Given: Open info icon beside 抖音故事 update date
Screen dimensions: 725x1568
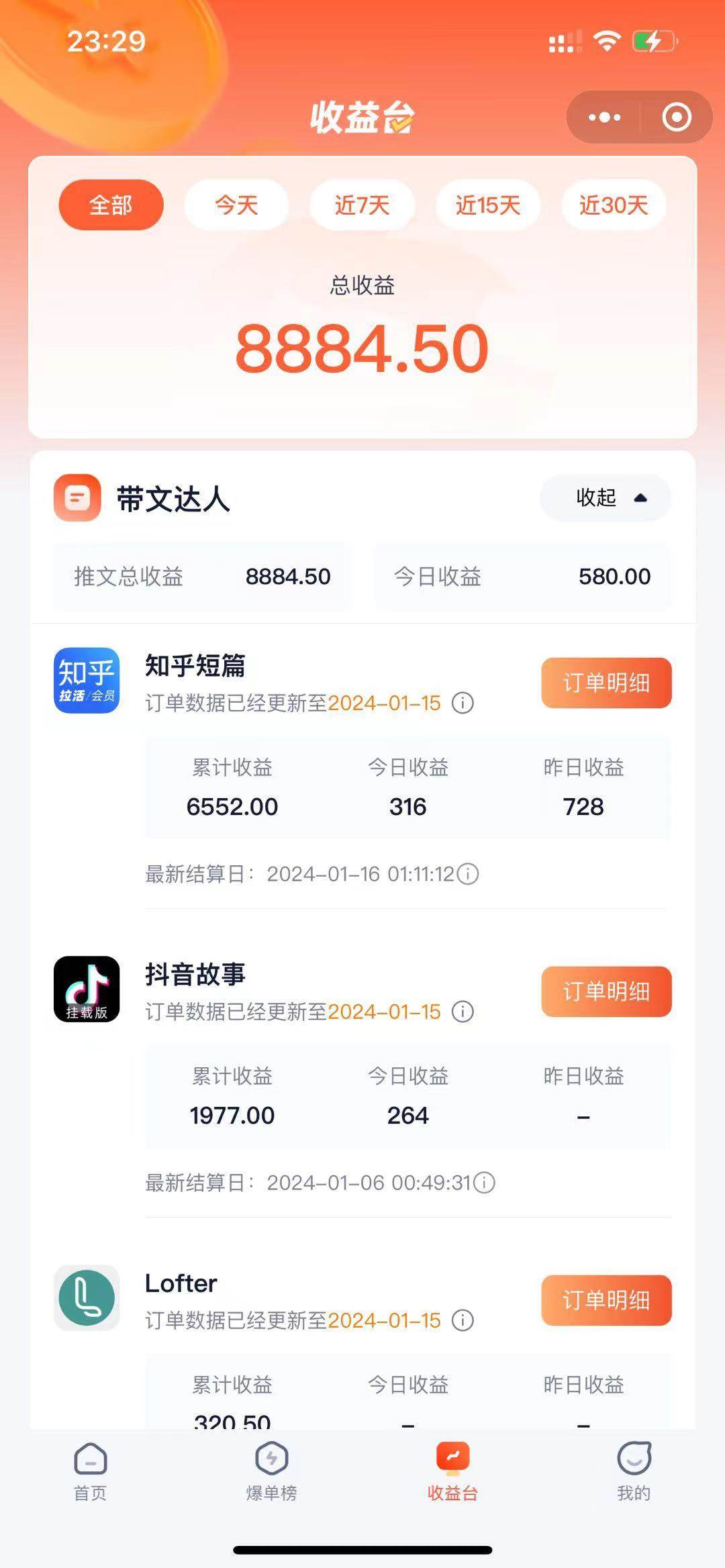Looking at the screenshot, I should 462,1012.
